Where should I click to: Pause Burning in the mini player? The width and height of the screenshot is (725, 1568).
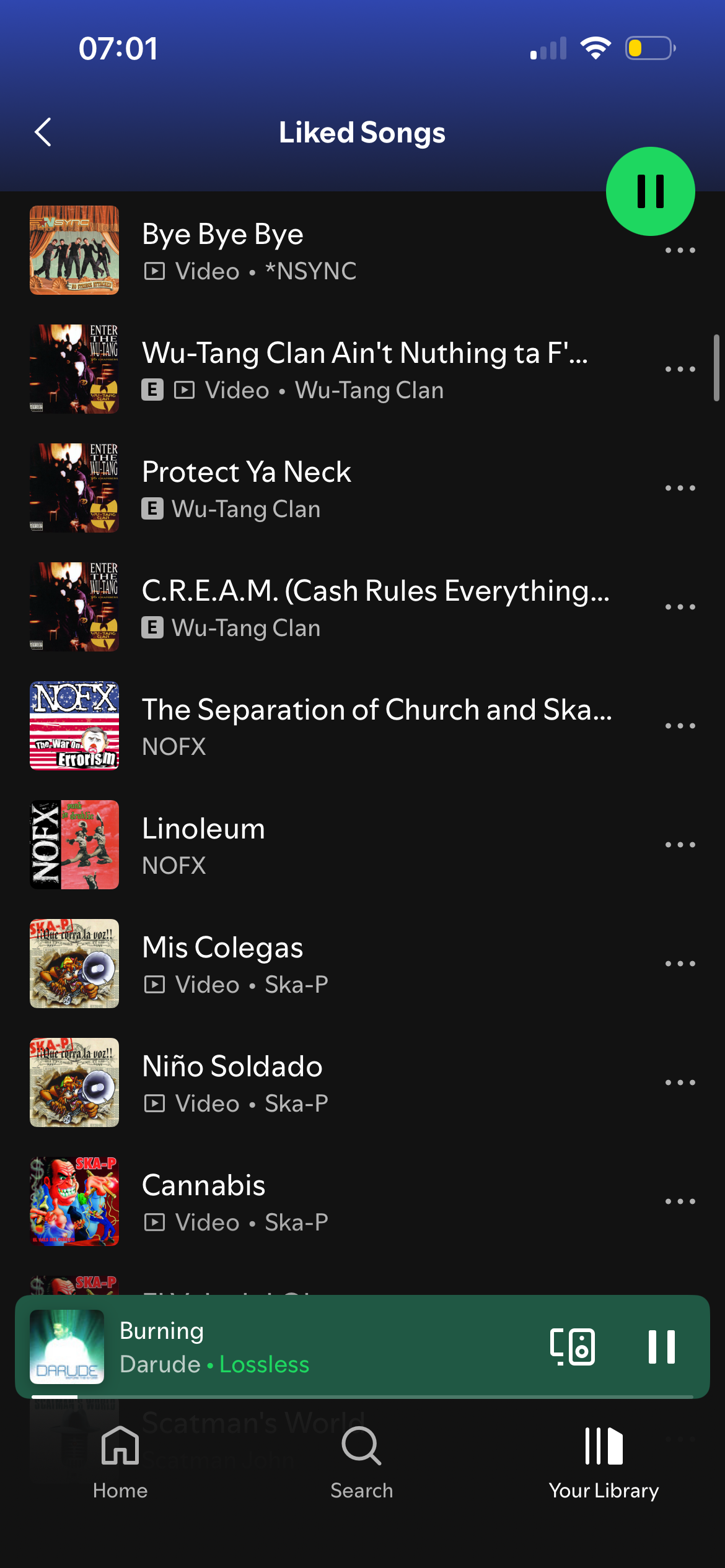pos(661,1347)
